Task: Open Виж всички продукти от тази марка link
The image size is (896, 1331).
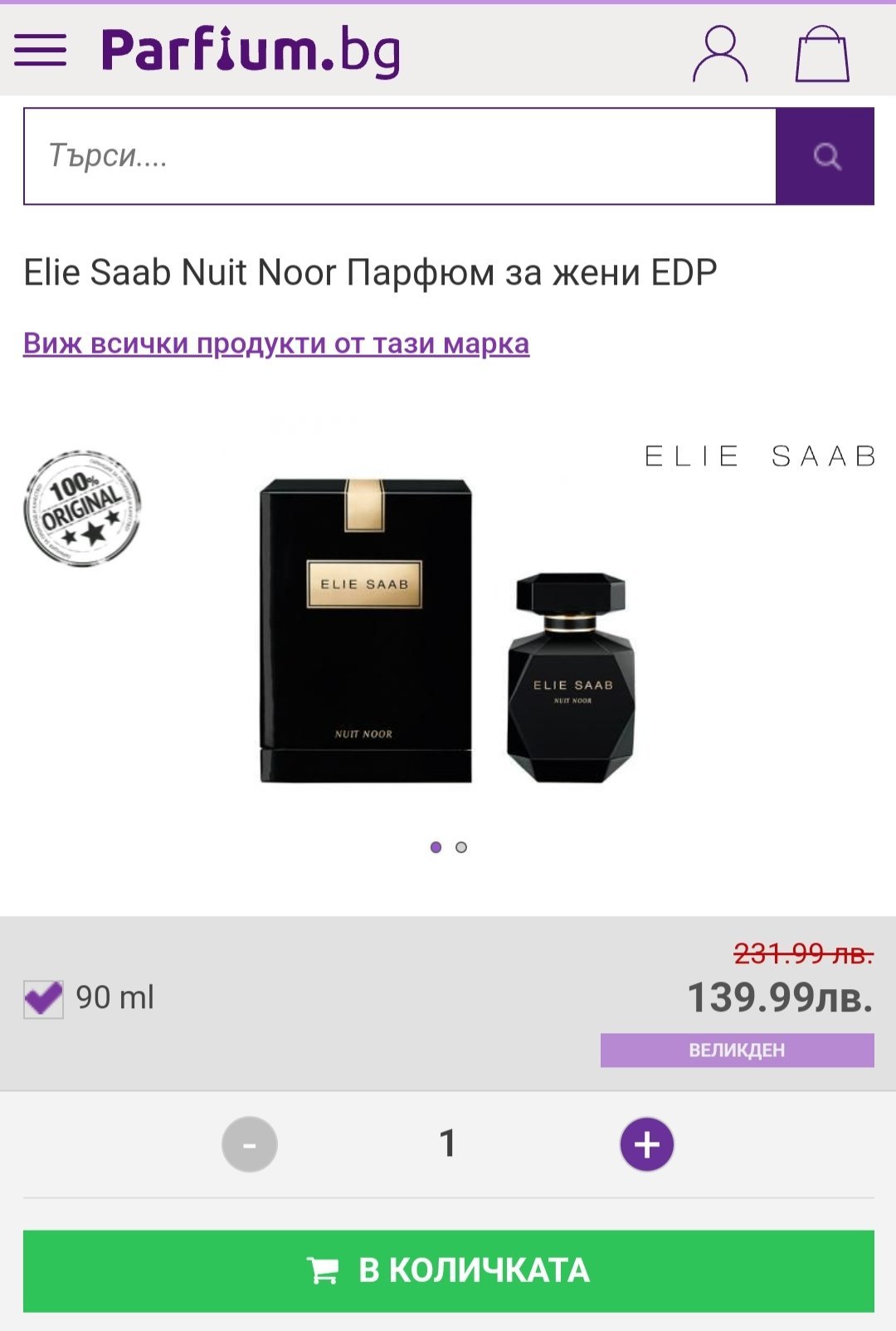Action: point(276,344)
